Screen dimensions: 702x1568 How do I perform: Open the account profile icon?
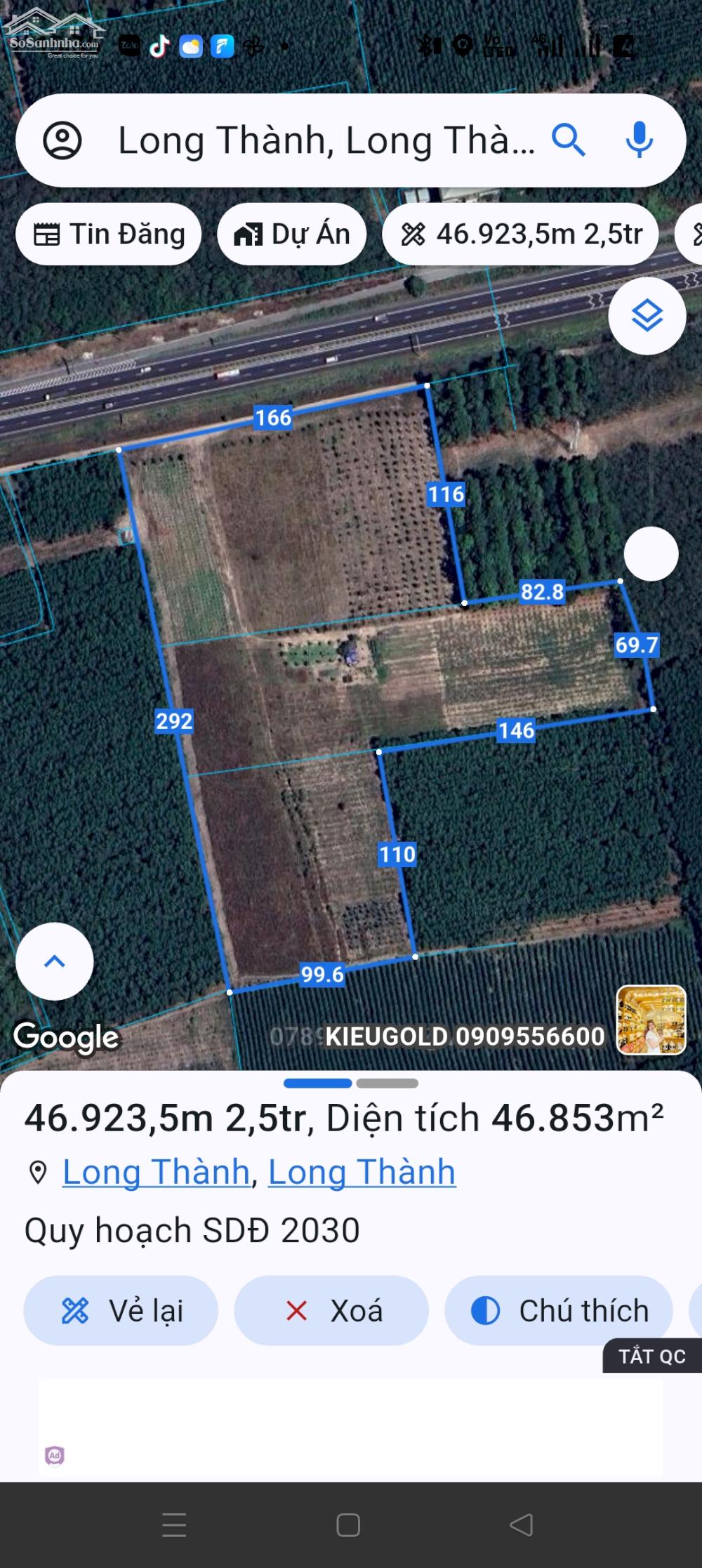coord(62,140)
